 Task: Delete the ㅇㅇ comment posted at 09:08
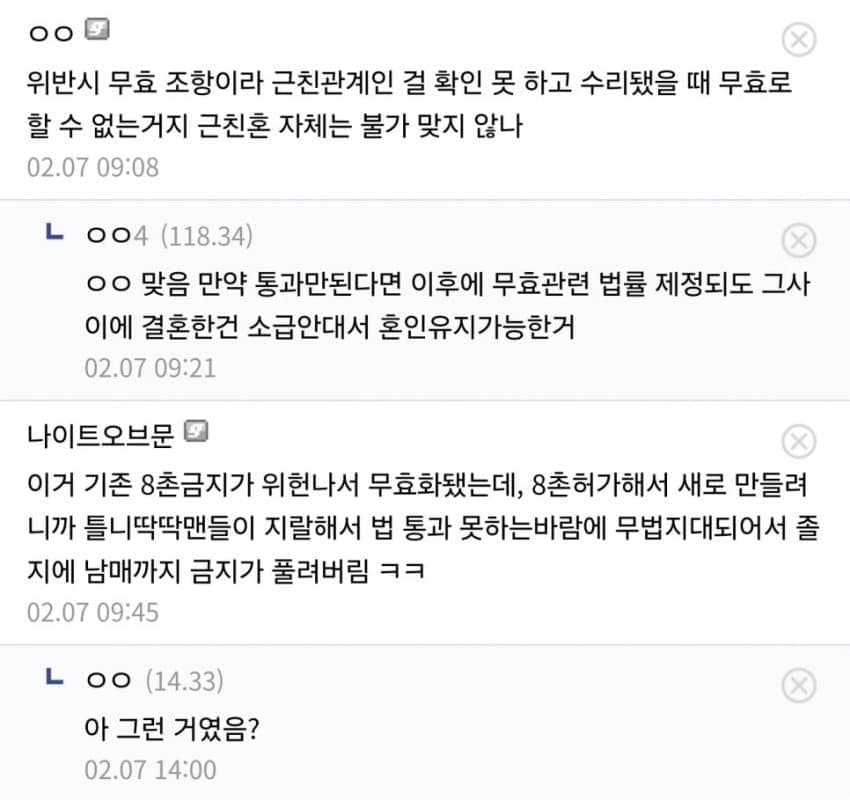[797, 40]
